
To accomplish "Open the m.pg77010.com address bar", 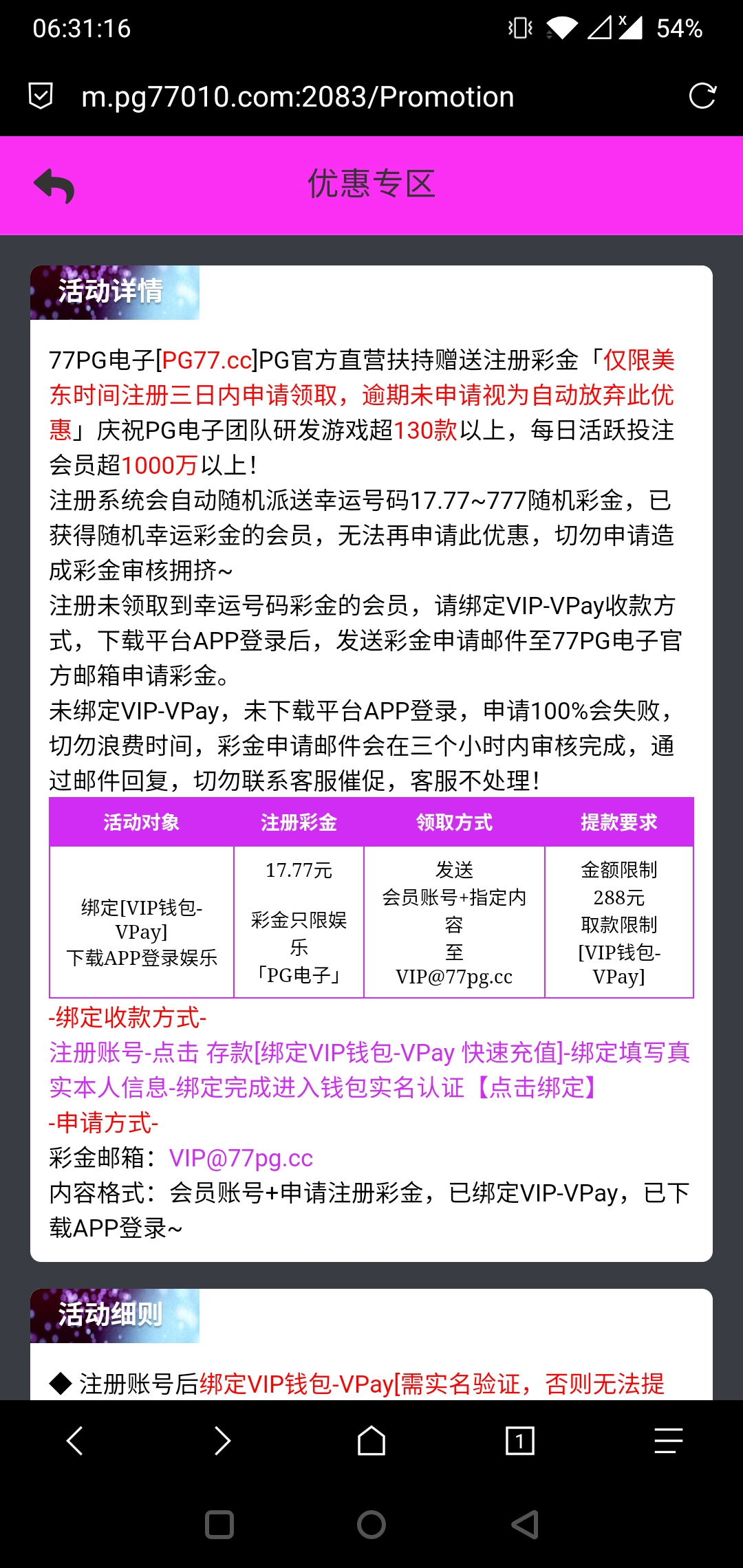I will 297,97.
